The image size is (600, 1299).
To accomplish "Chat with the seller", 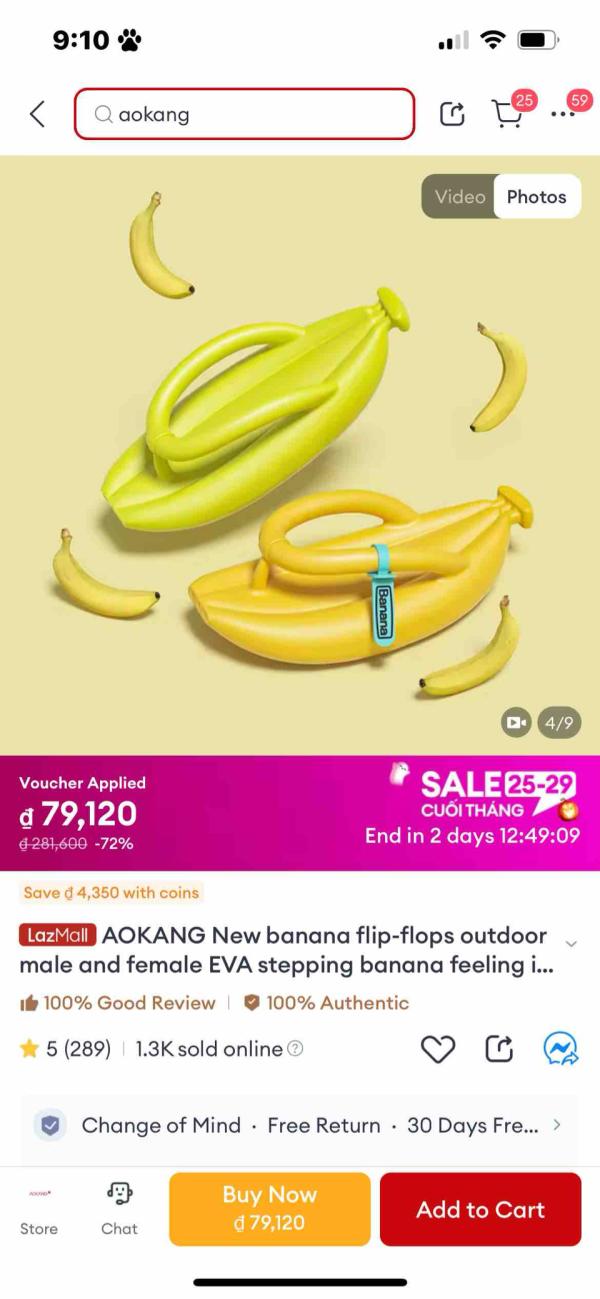I will [x=119, y=1210].
